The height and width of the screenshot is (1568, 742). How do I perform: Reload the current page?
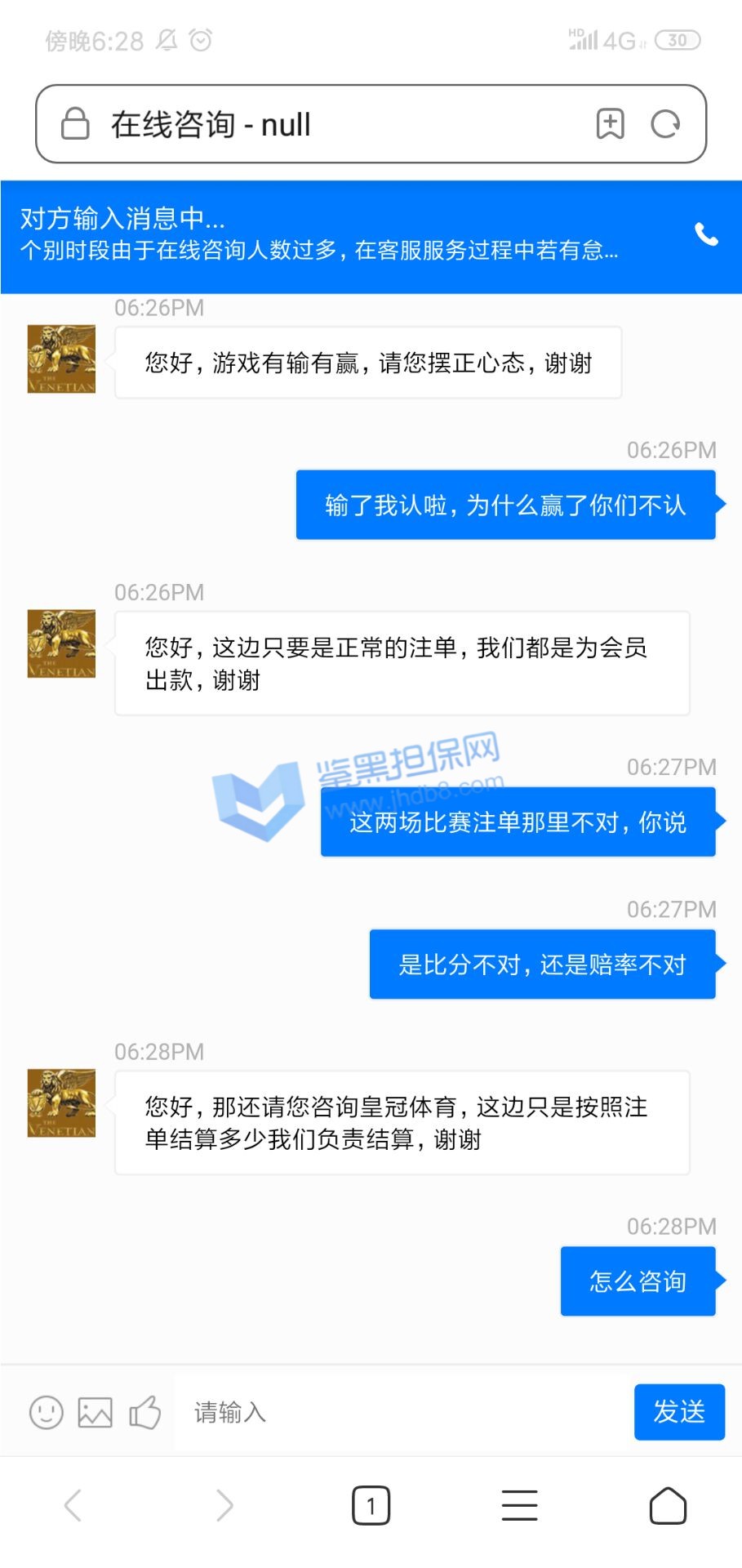coord(665,124)
